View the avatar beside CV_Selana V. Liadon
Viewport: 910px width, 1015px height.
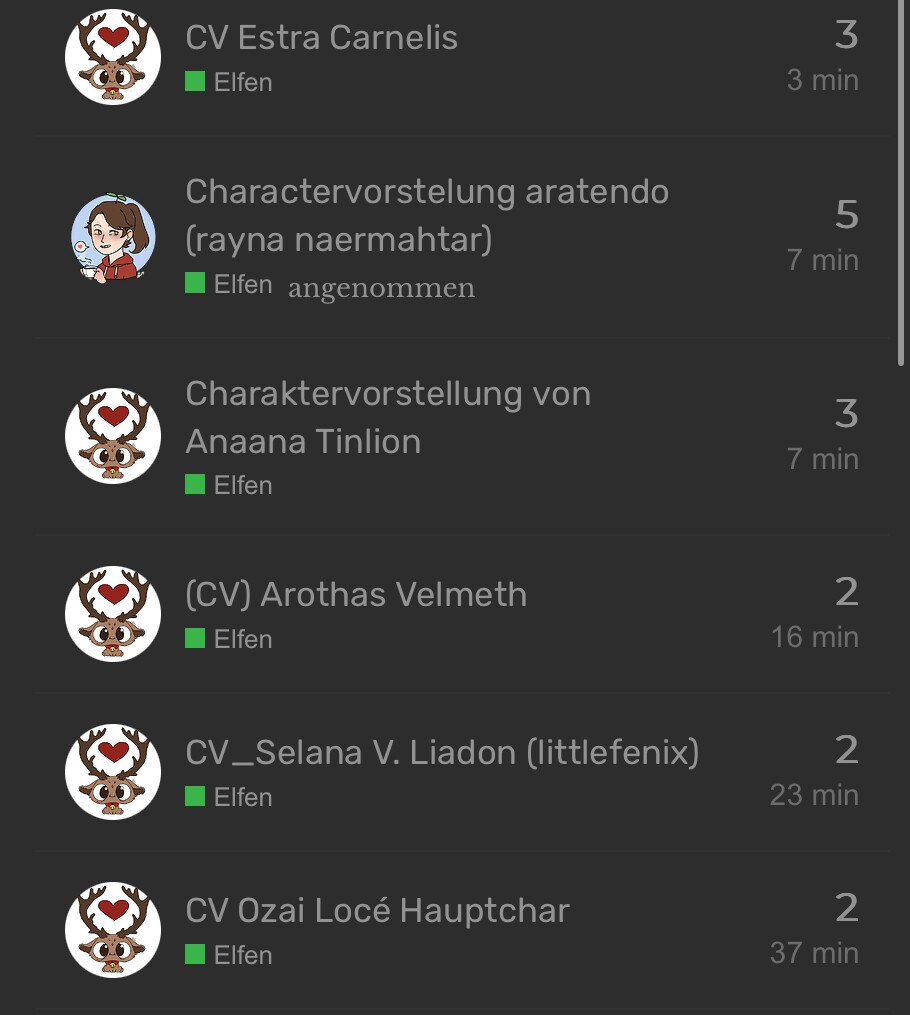[113, 772]
